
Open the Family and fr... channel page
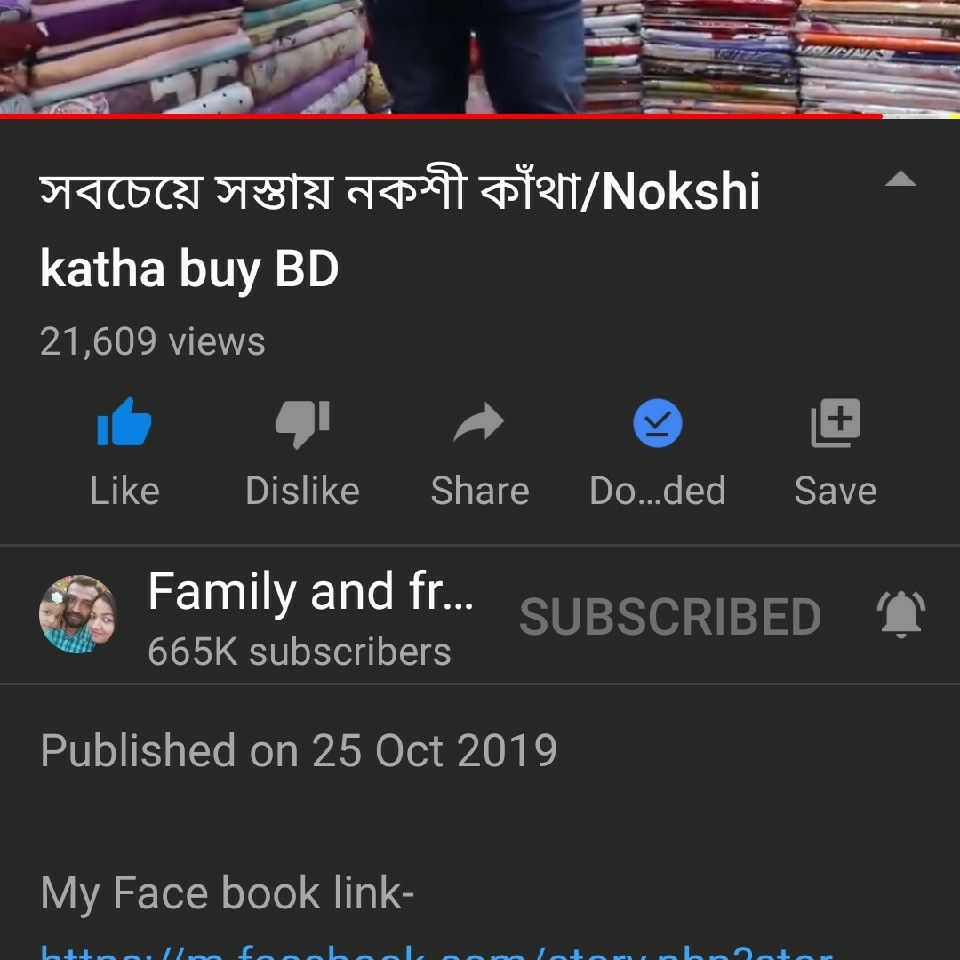click(x=310, y=592)
